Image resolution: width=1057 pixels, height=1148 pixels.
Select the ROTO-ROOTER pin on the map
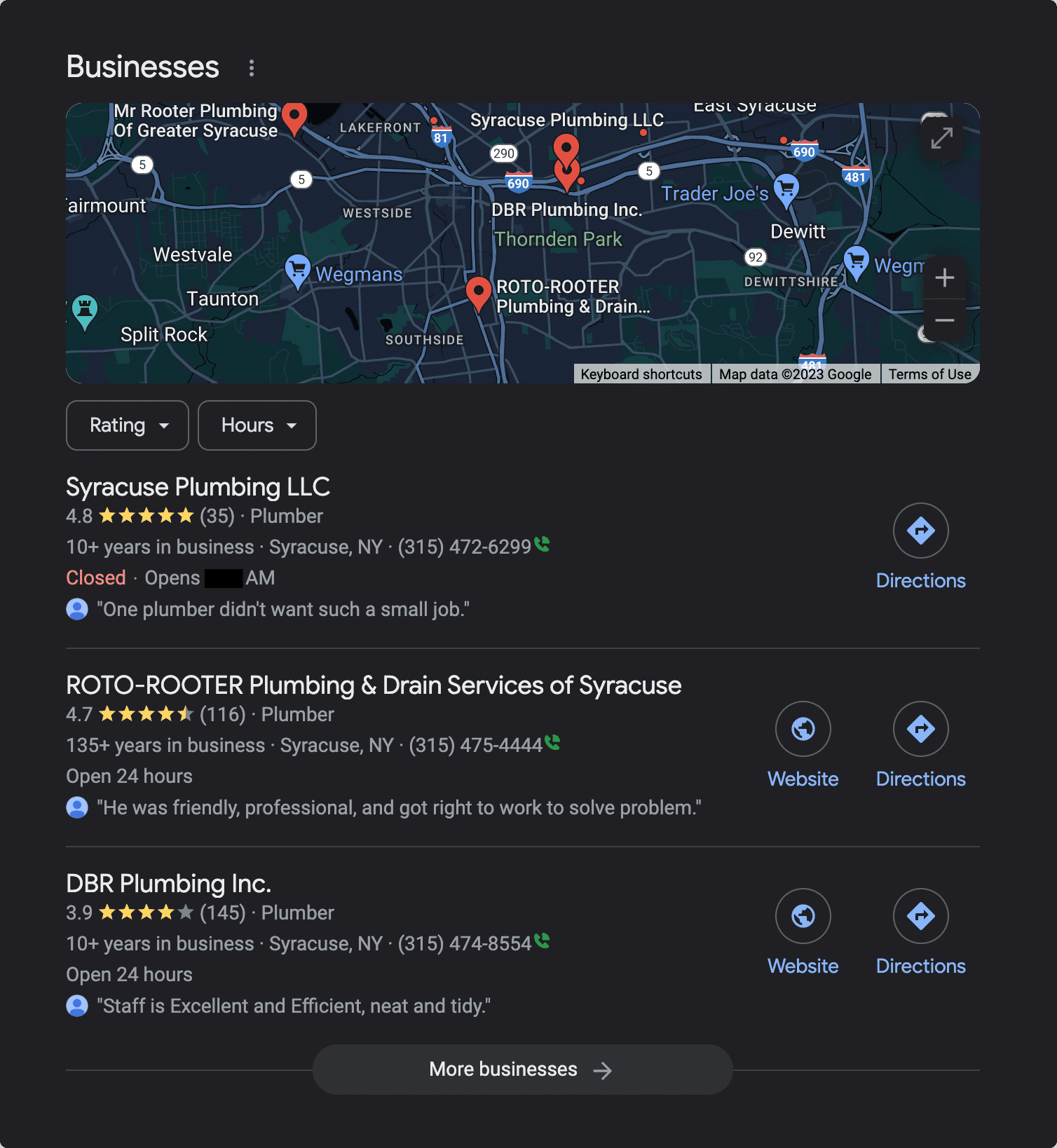(479, 292)
